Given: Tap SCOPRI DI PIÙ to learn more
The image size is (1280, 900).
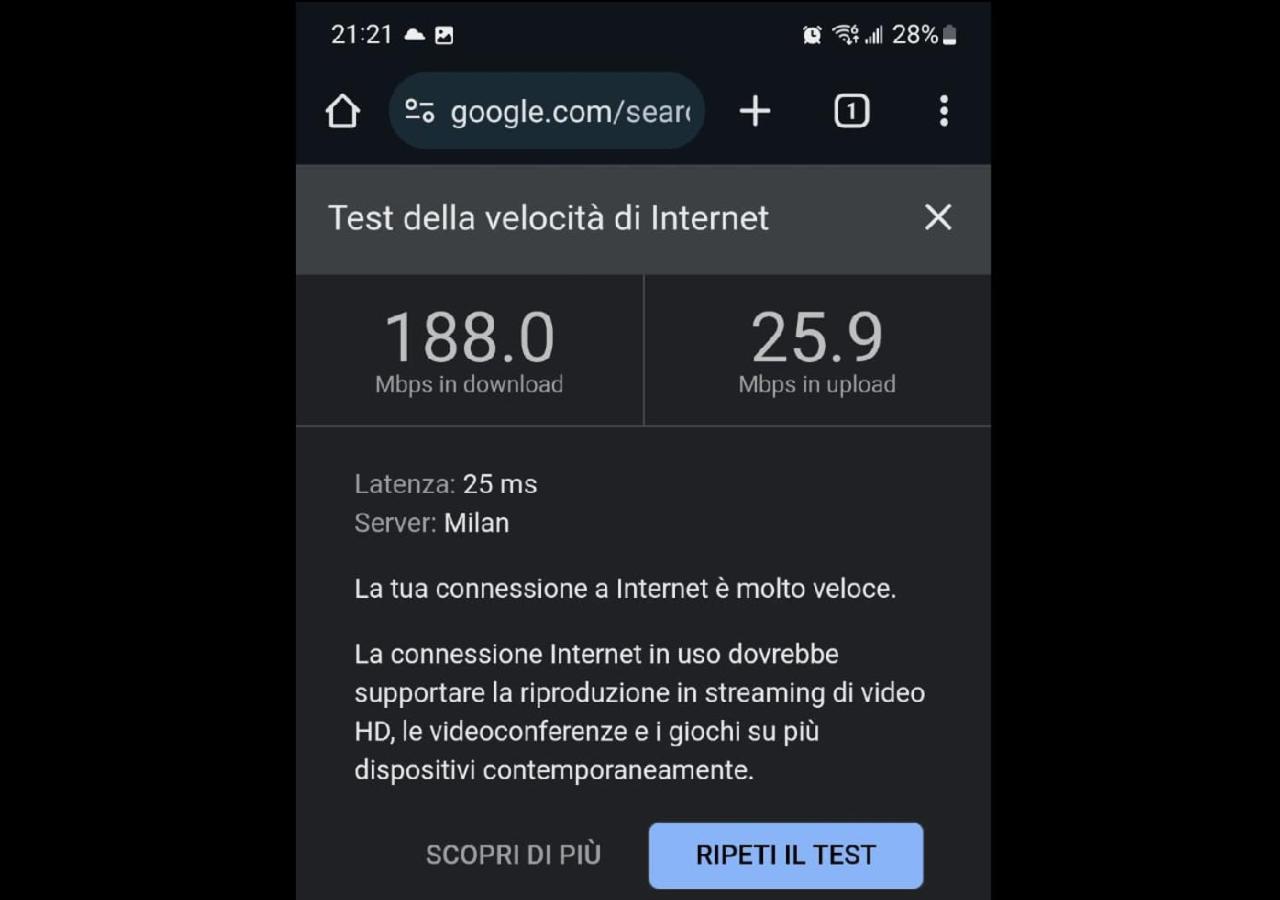Looking at the screenshot, I should click(513, 855).
